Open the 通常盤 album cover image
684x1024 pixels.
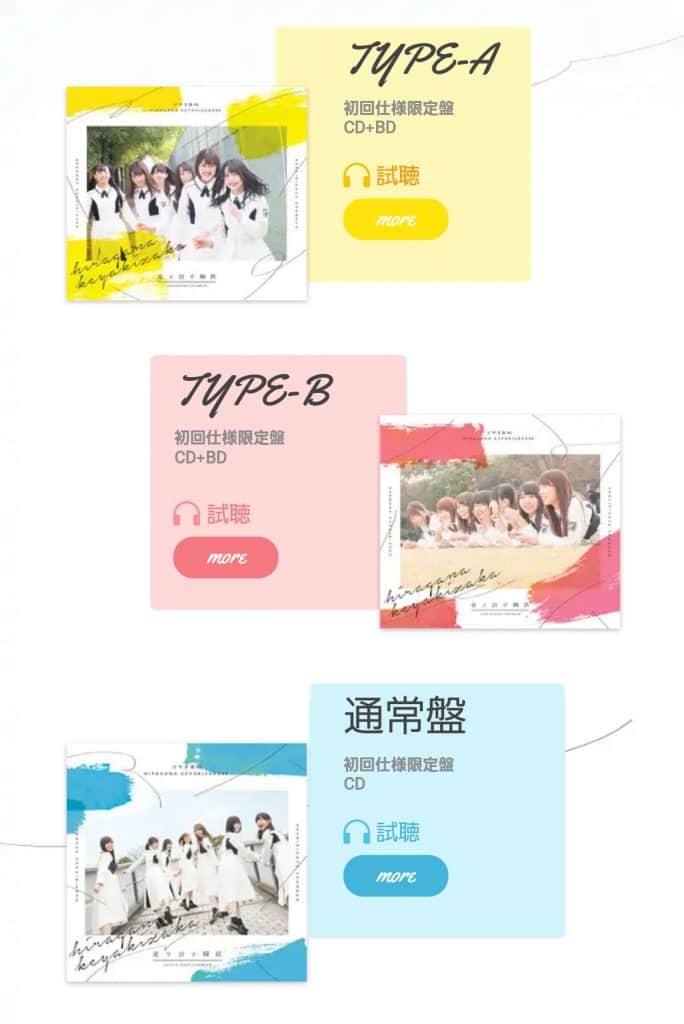(187, 862)
